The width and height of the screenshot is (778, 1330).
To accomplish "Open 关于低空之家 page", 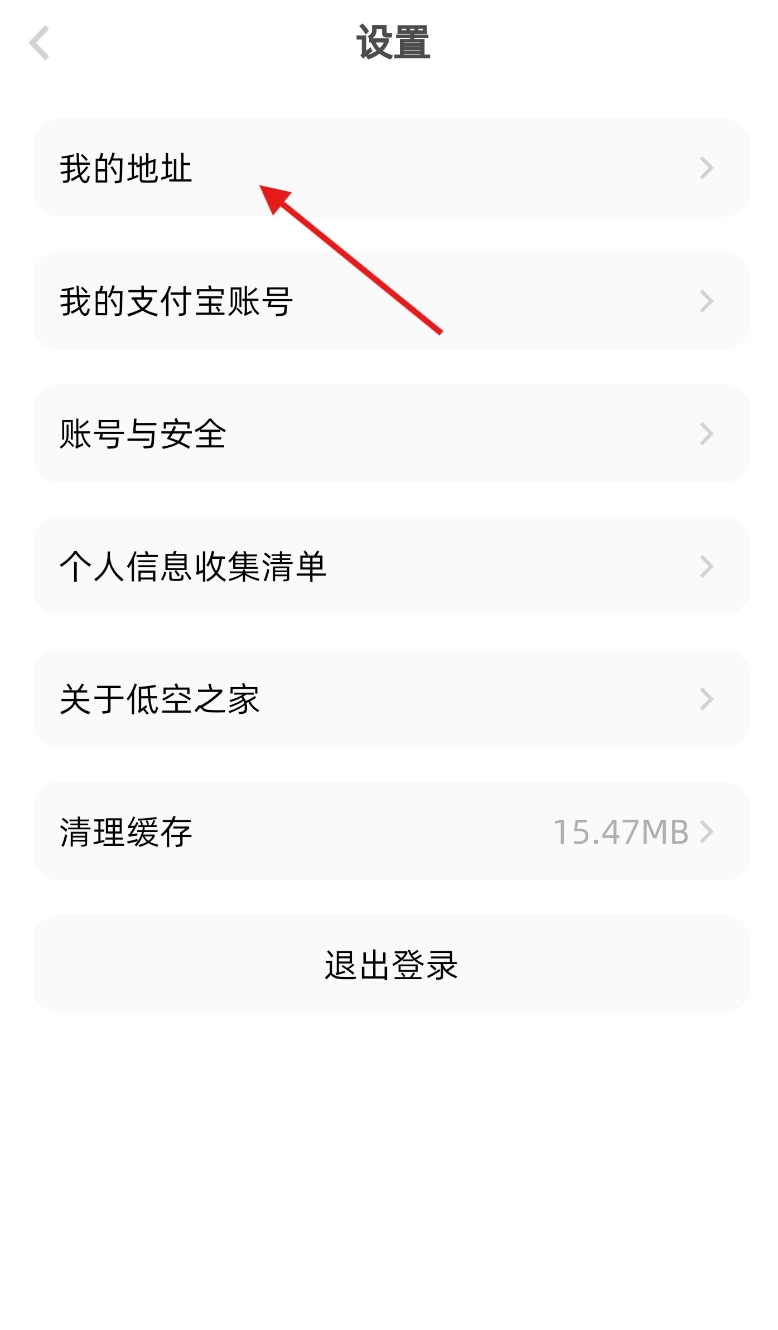I will [x=390, y=699].
